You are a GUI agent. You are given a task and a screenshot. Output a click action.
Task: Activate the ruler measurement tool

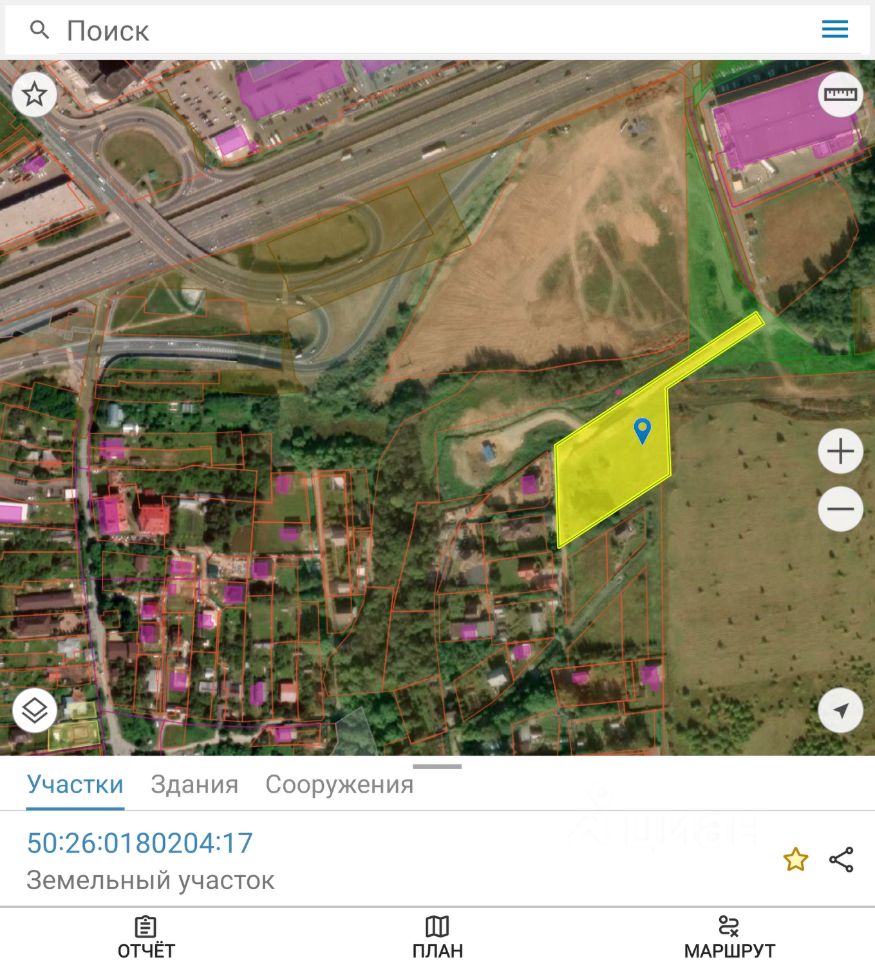tap(840, 95)
